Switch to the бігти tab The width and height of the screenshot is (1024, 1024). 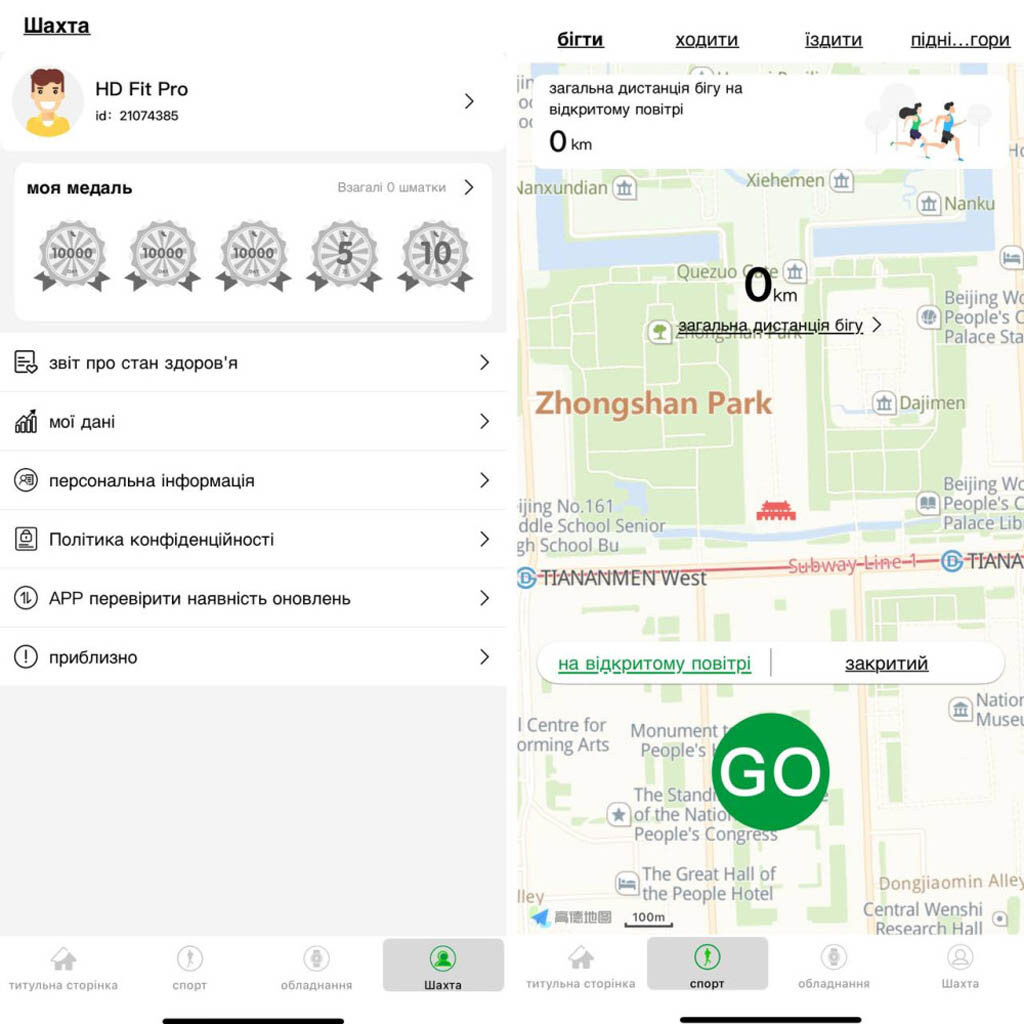point(580,40)
